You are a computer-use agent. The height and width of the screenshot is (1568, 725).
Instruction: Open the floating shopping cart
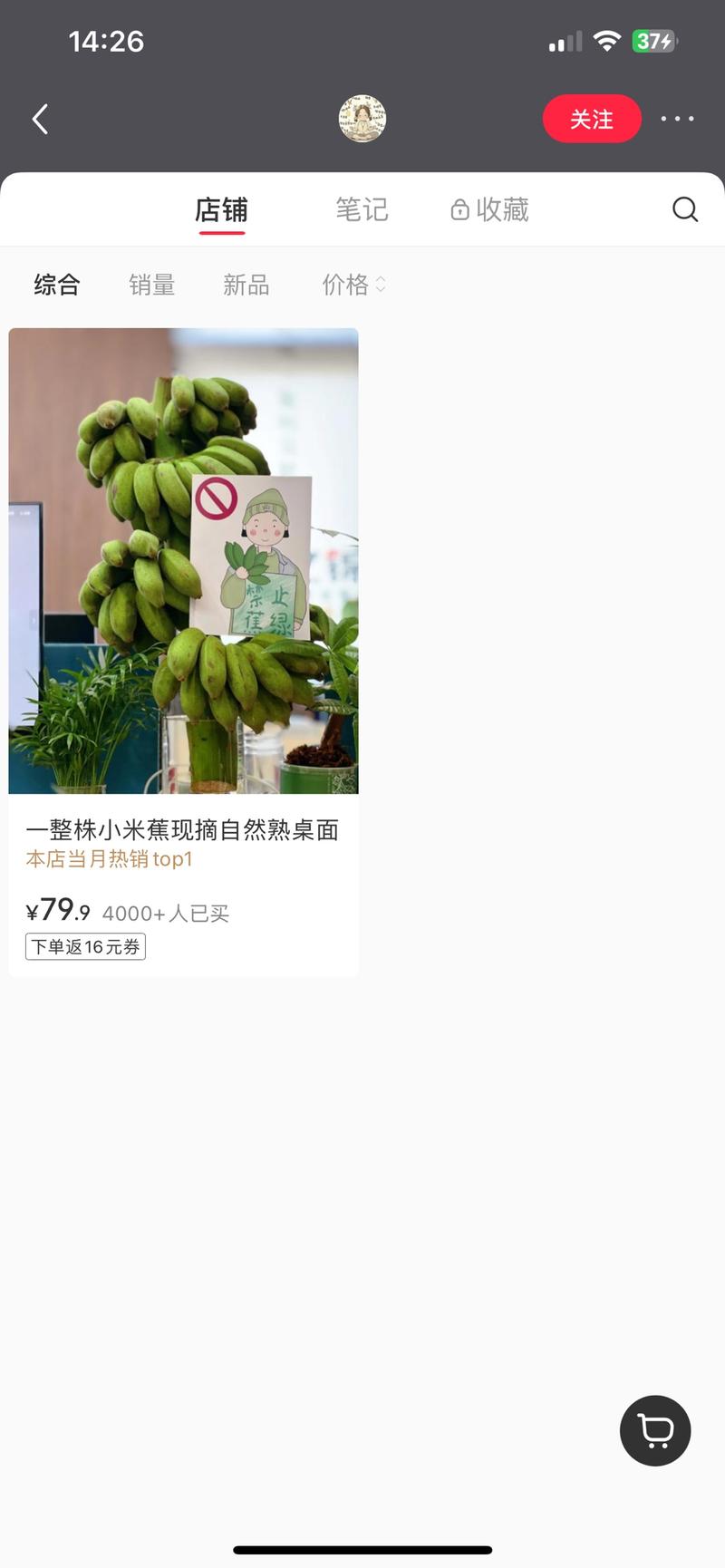coord(655,1430)
